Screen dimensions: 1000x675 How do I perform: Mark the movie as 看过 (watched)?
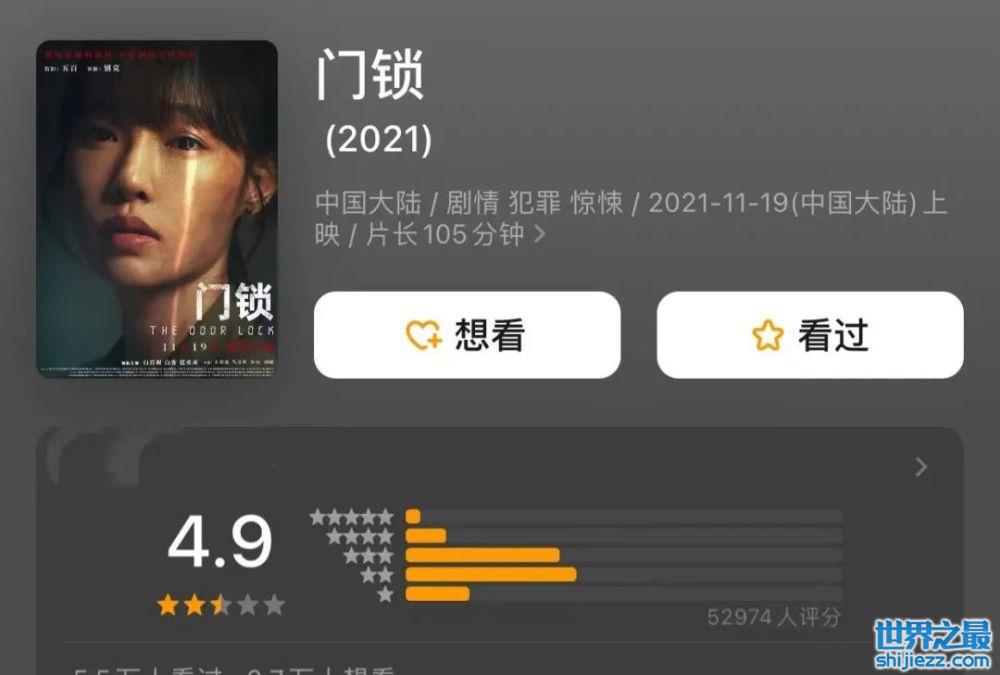[810, 335]
